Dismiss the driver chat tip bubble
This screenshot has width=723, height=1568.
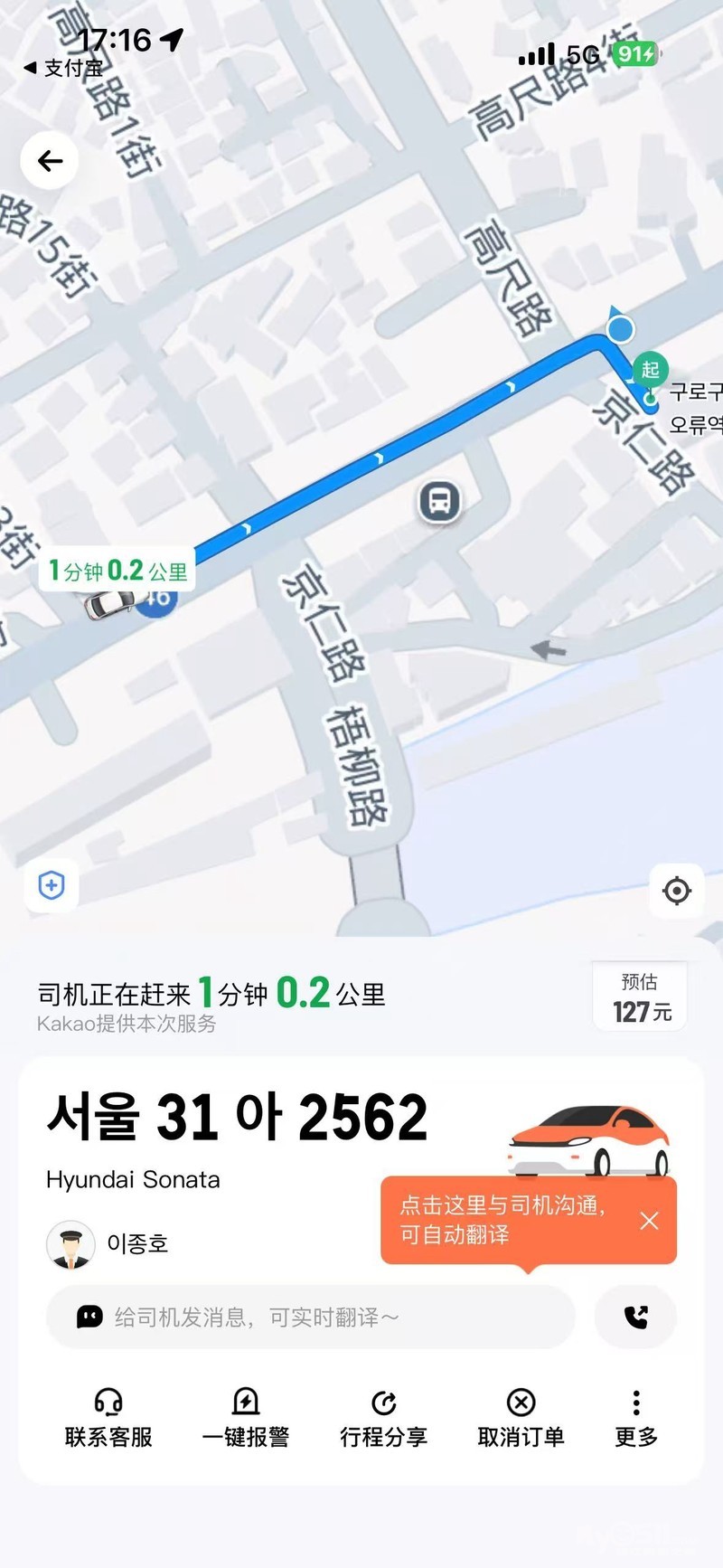click(649, 1221)
